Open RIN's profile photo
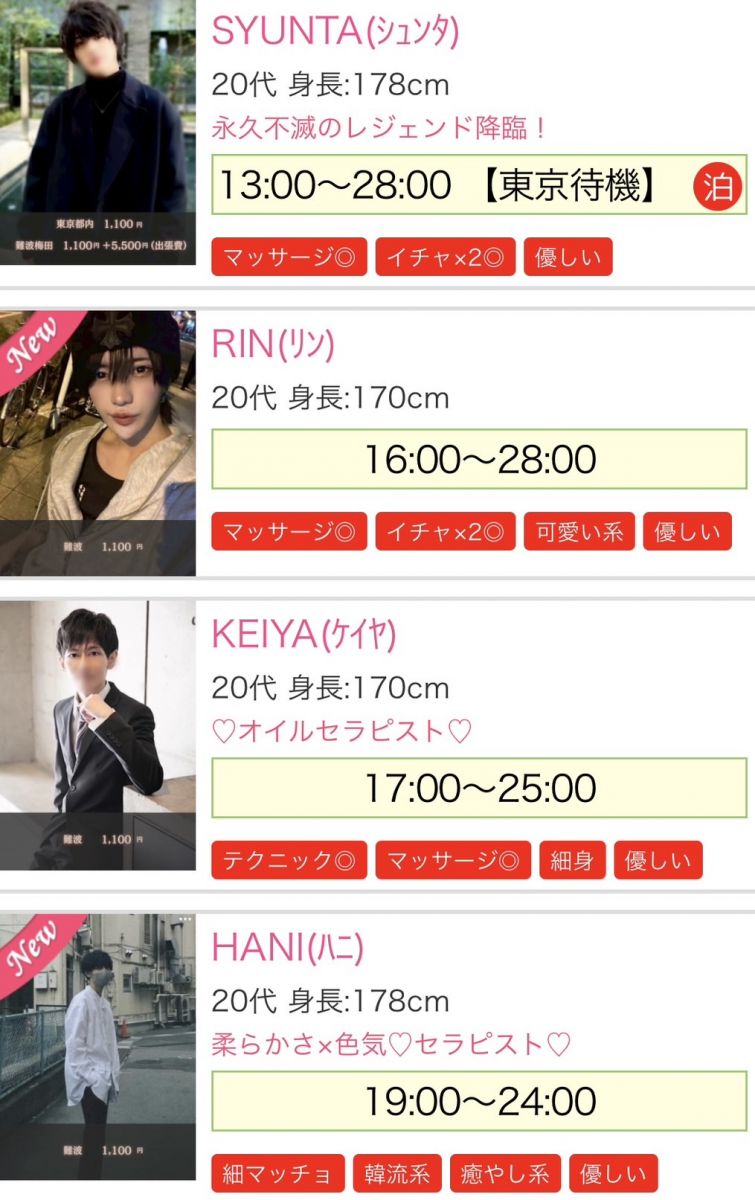755x1200 pixels. (97, 442)
